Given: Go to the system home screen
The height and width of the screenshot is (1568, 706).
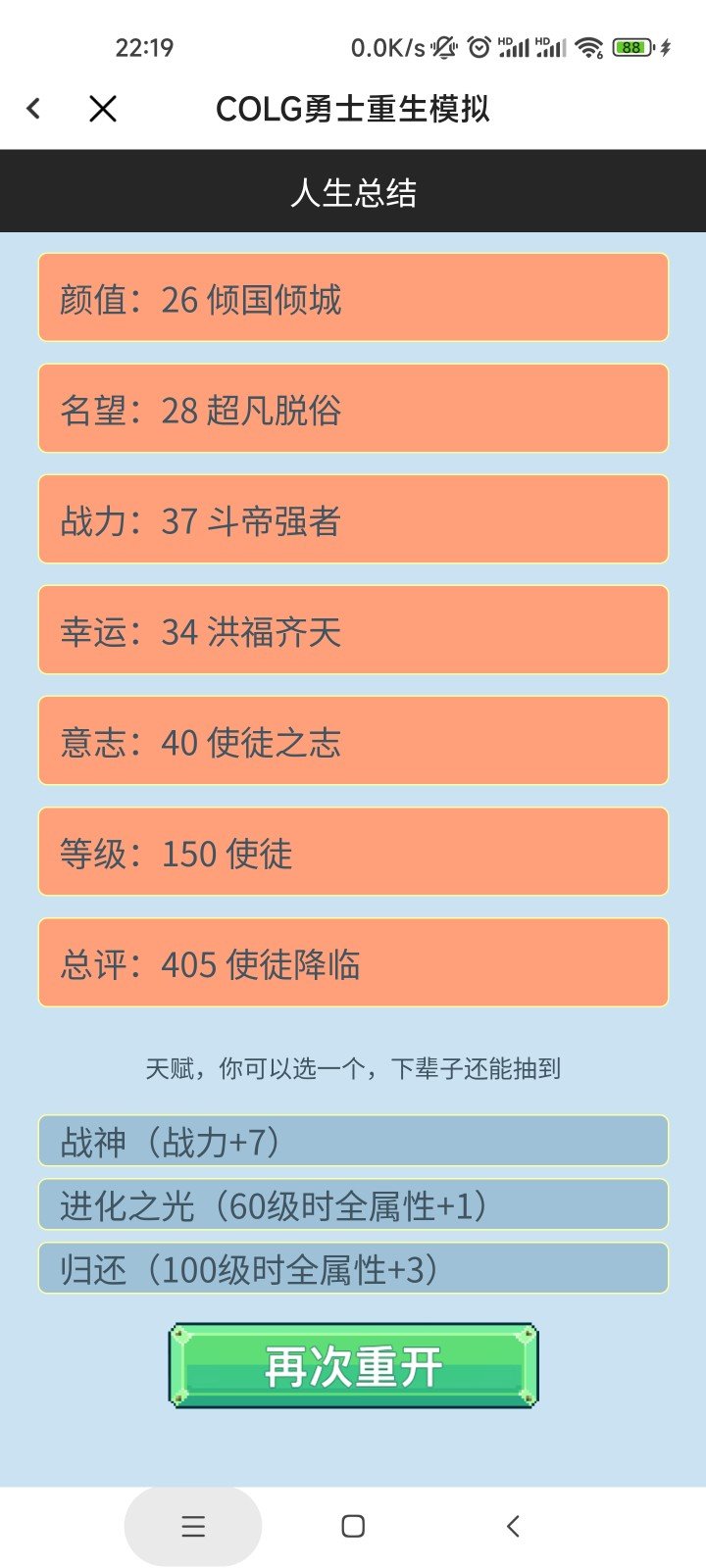Looking at the screenshot, I should point(353,1526).
